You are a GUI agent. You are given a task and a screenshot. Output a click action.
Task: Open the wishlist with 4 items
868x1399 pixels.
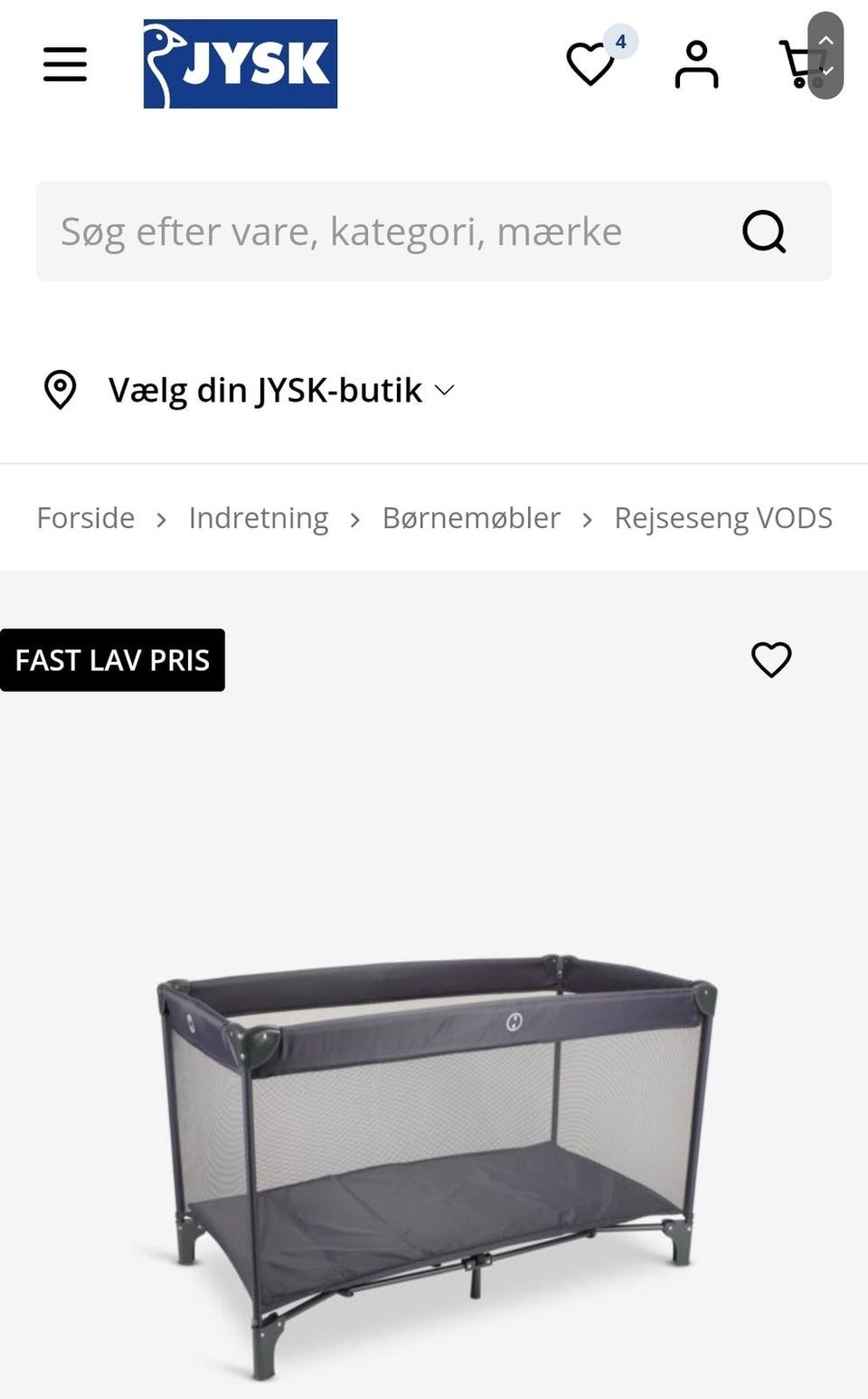point(591,64)
